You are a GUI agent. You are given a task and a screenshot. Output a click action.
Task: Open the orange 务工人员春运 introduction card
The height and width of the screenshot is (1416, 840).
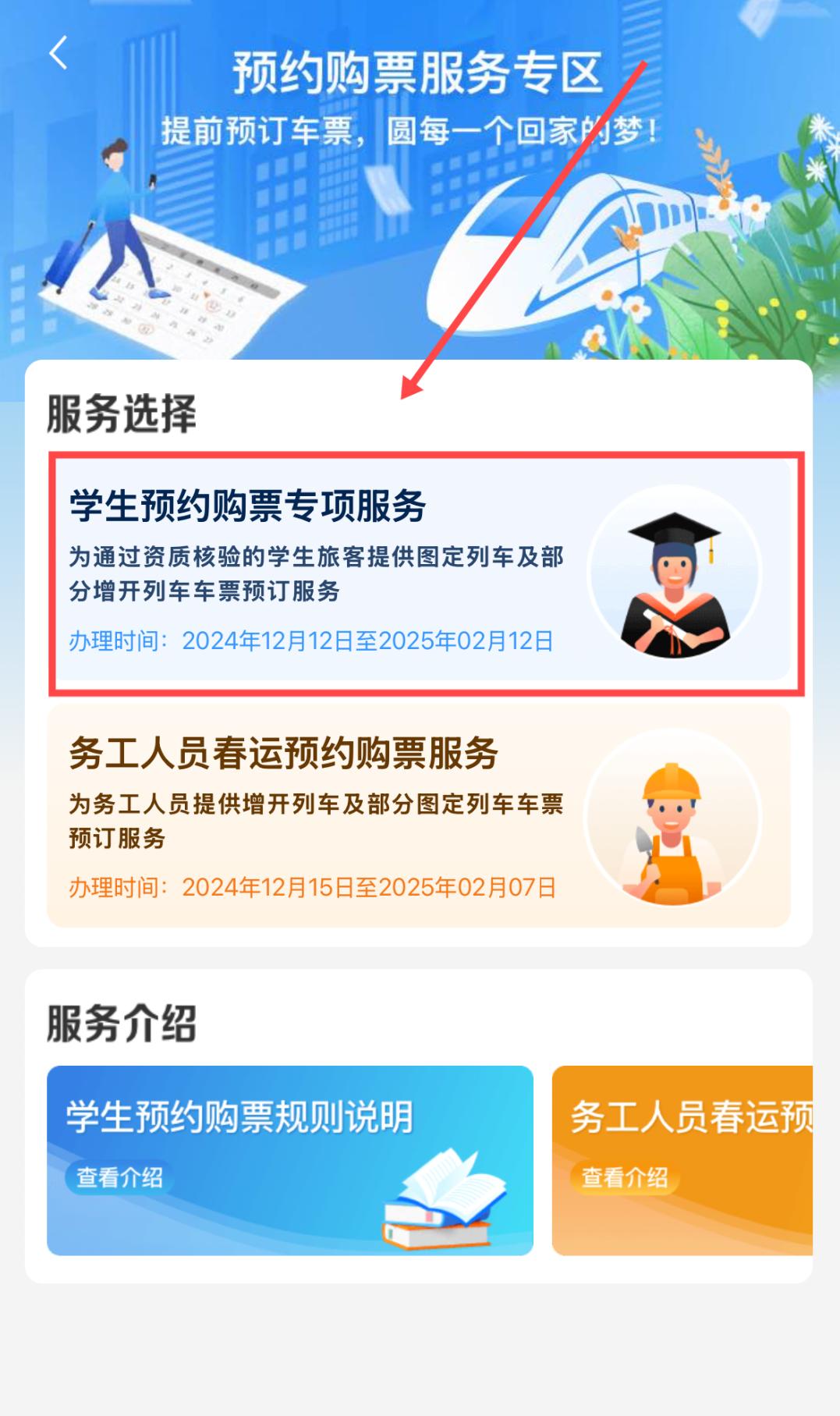(x=682, y=1160)
